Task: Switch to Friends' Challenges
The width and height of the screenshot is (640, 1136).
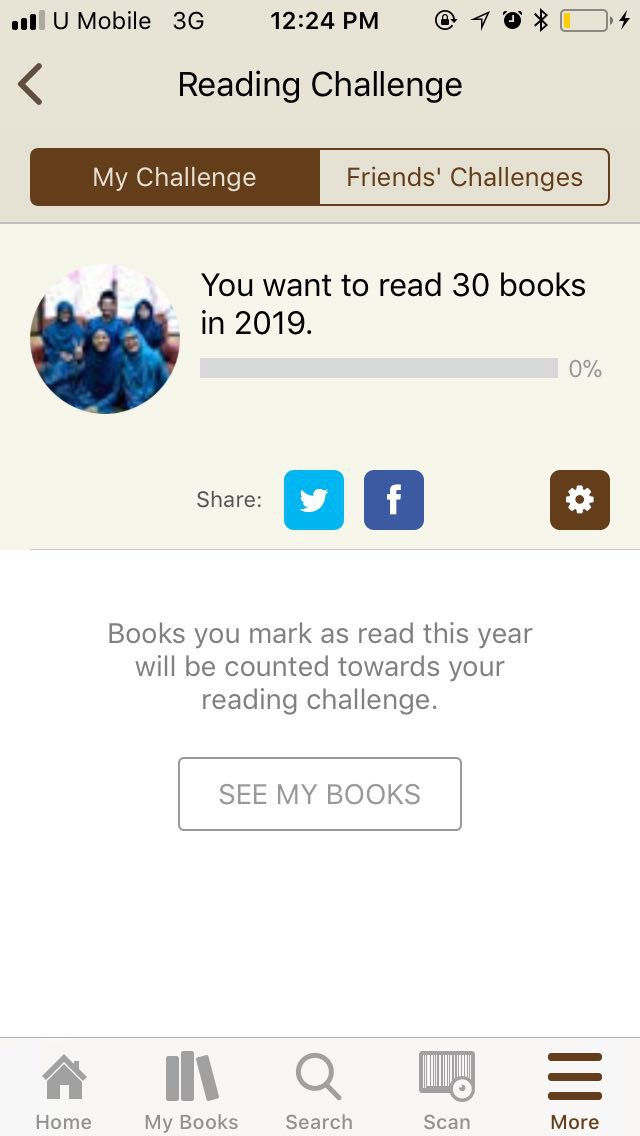Action: pyautogui.click(x=464, y=177)
